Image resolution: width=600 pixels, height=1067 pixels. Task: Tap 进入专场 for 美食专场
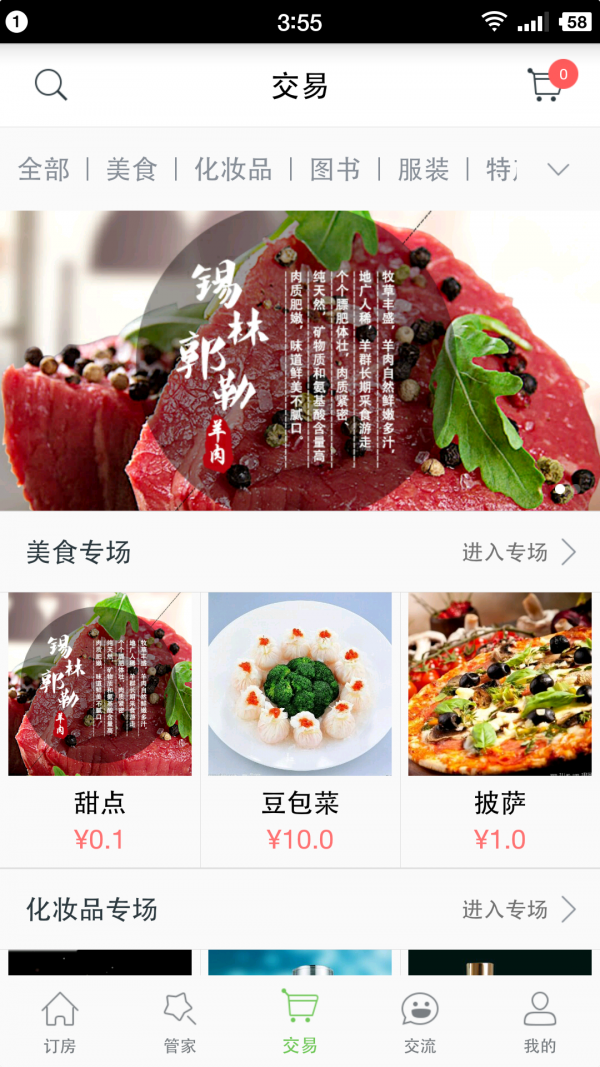point(519,553)
